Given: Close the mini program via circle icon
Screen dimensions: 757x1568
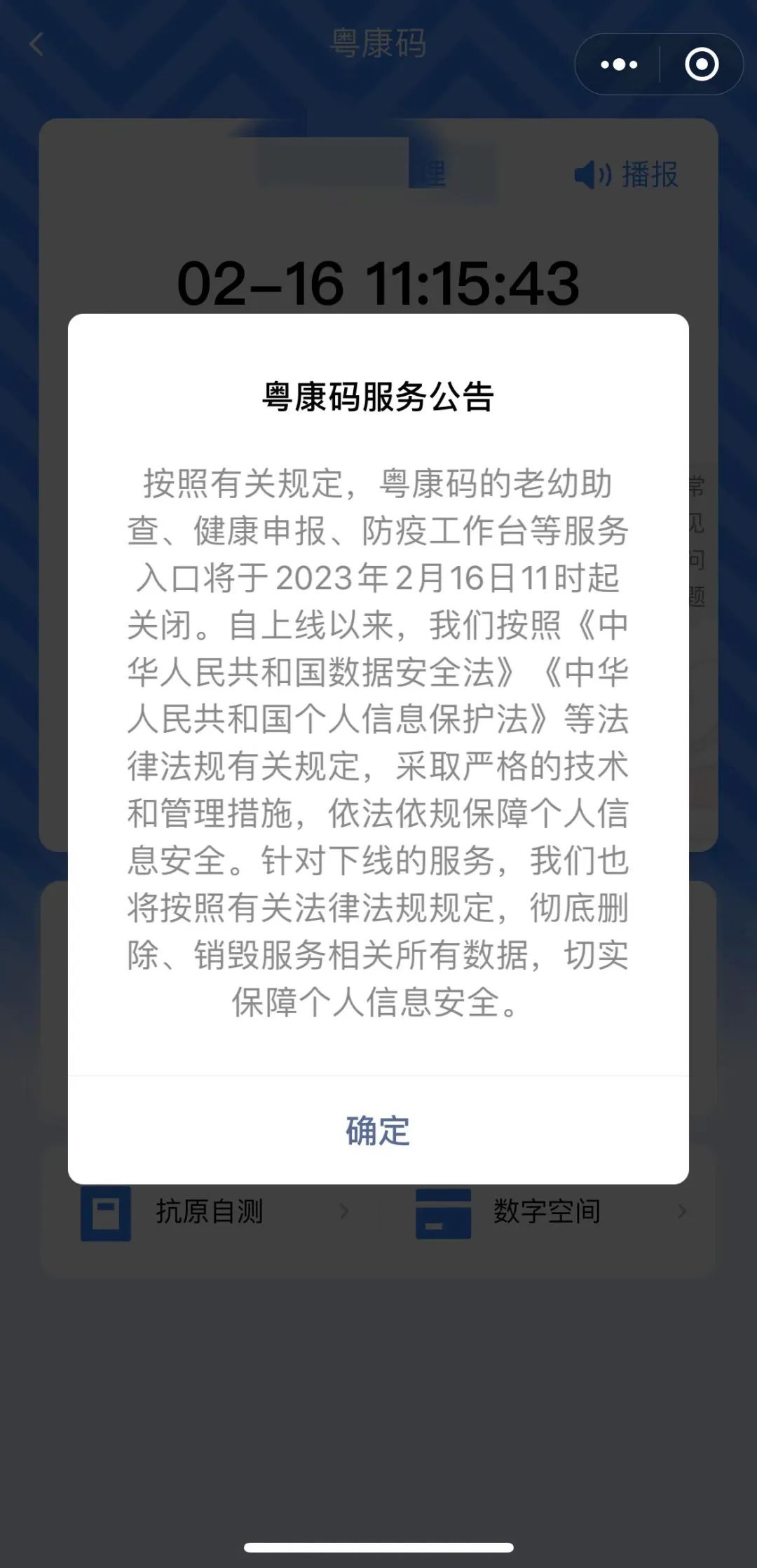Looking at the screenshot, I should pyautogui.click(x=701, y=64).
